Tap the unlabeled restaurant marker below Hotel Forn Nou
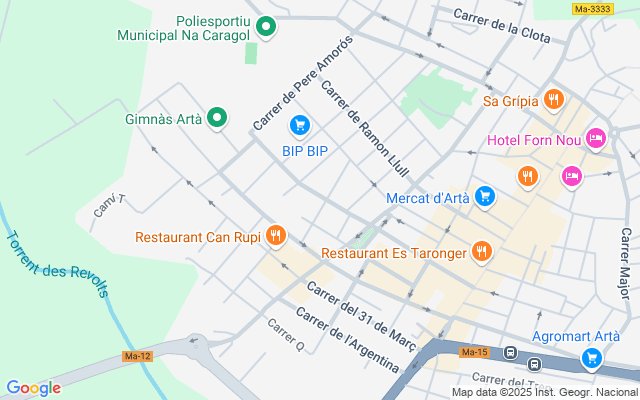The image size is (640, 400). tap(528, 176)
